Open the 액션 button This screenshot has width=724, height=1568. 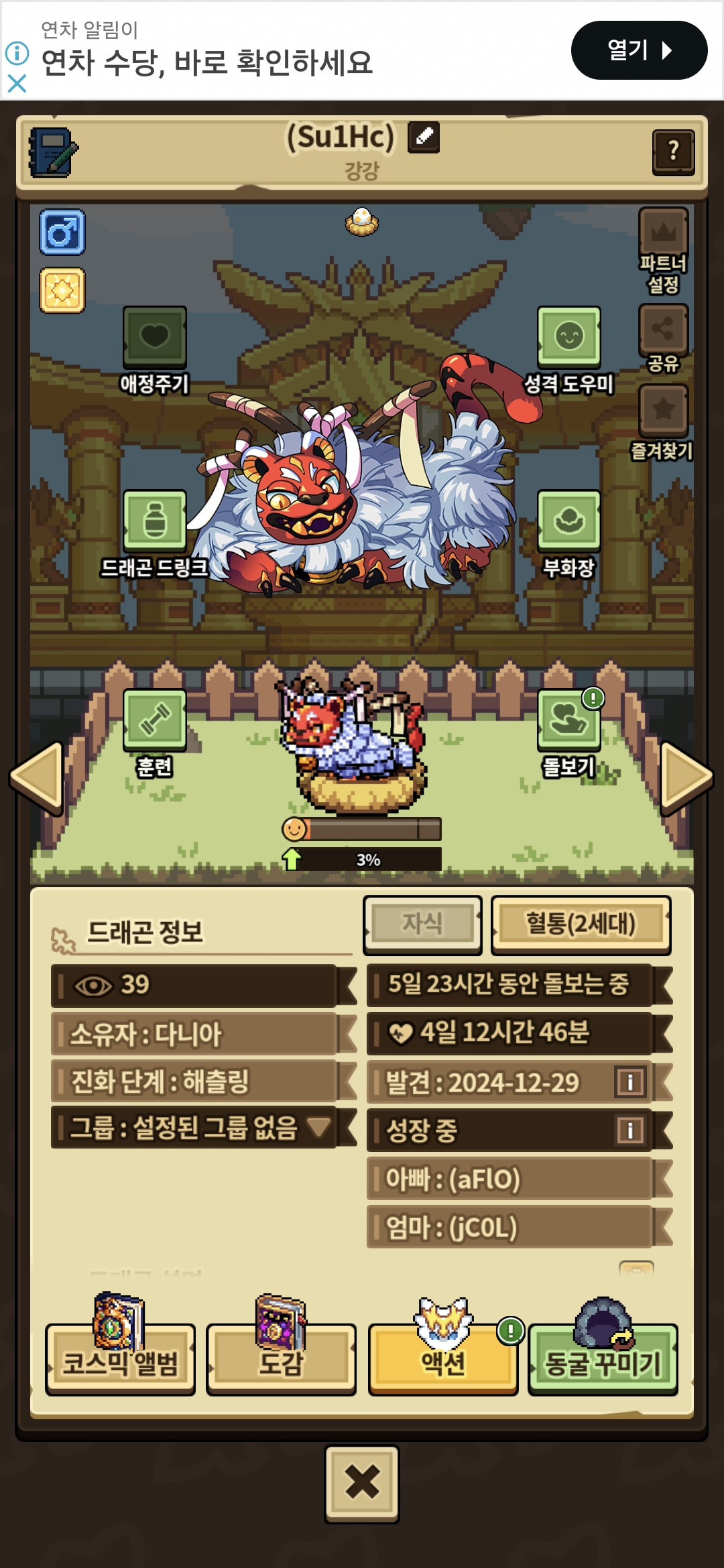point(442,1359)
